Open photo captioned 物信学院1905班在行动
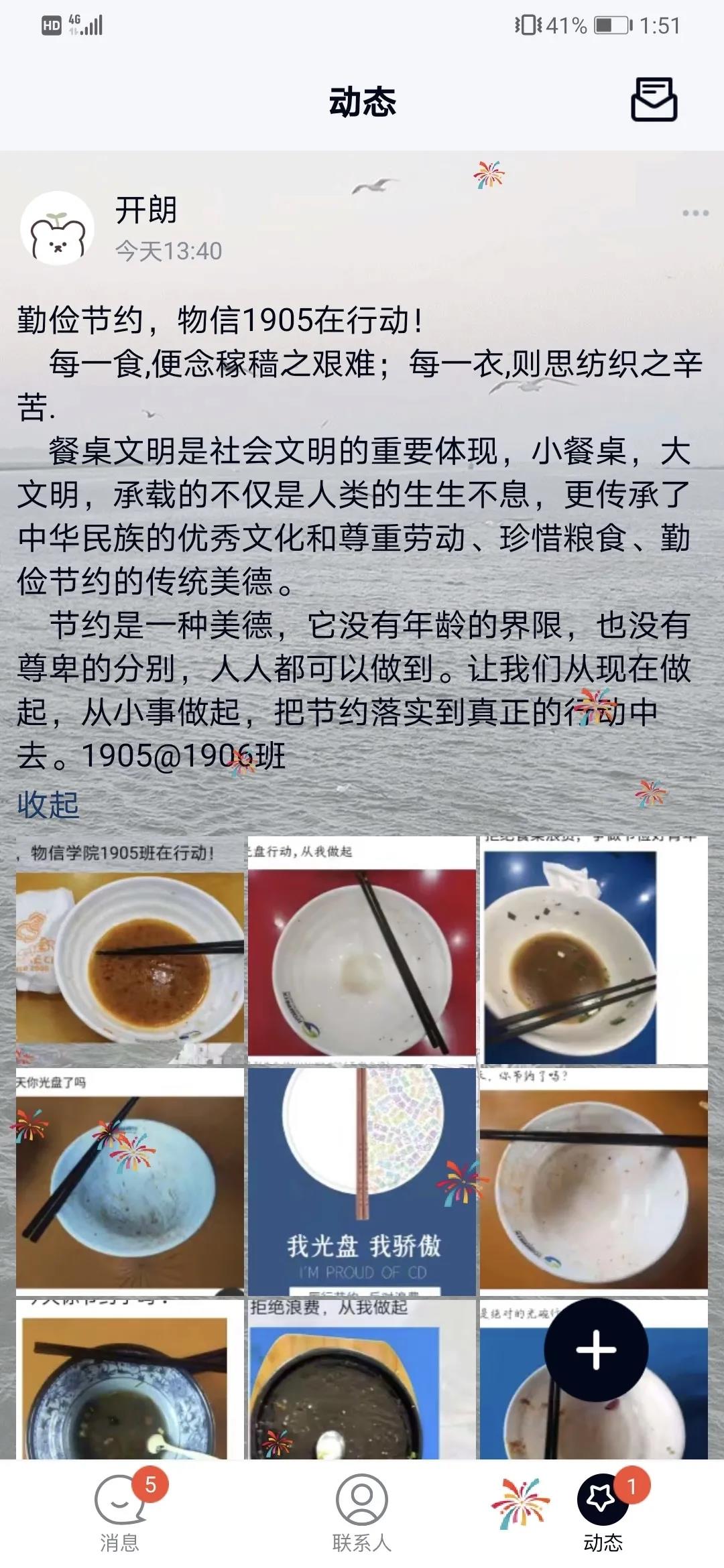Screen dimensions: 724x1568 130,949
